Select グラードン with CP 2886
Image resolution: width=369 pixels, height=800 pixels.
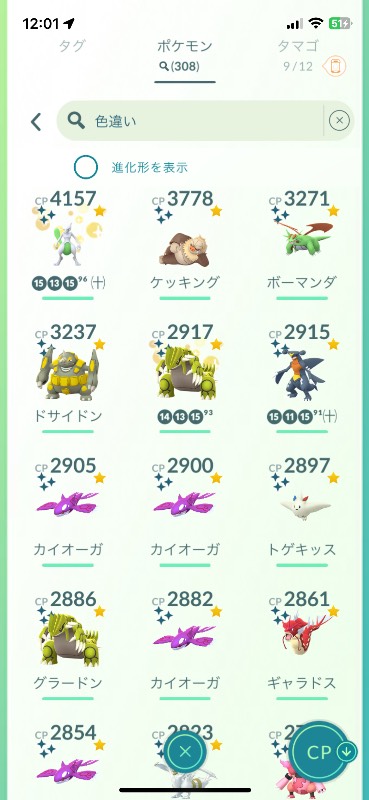click(x=68, y=645)
